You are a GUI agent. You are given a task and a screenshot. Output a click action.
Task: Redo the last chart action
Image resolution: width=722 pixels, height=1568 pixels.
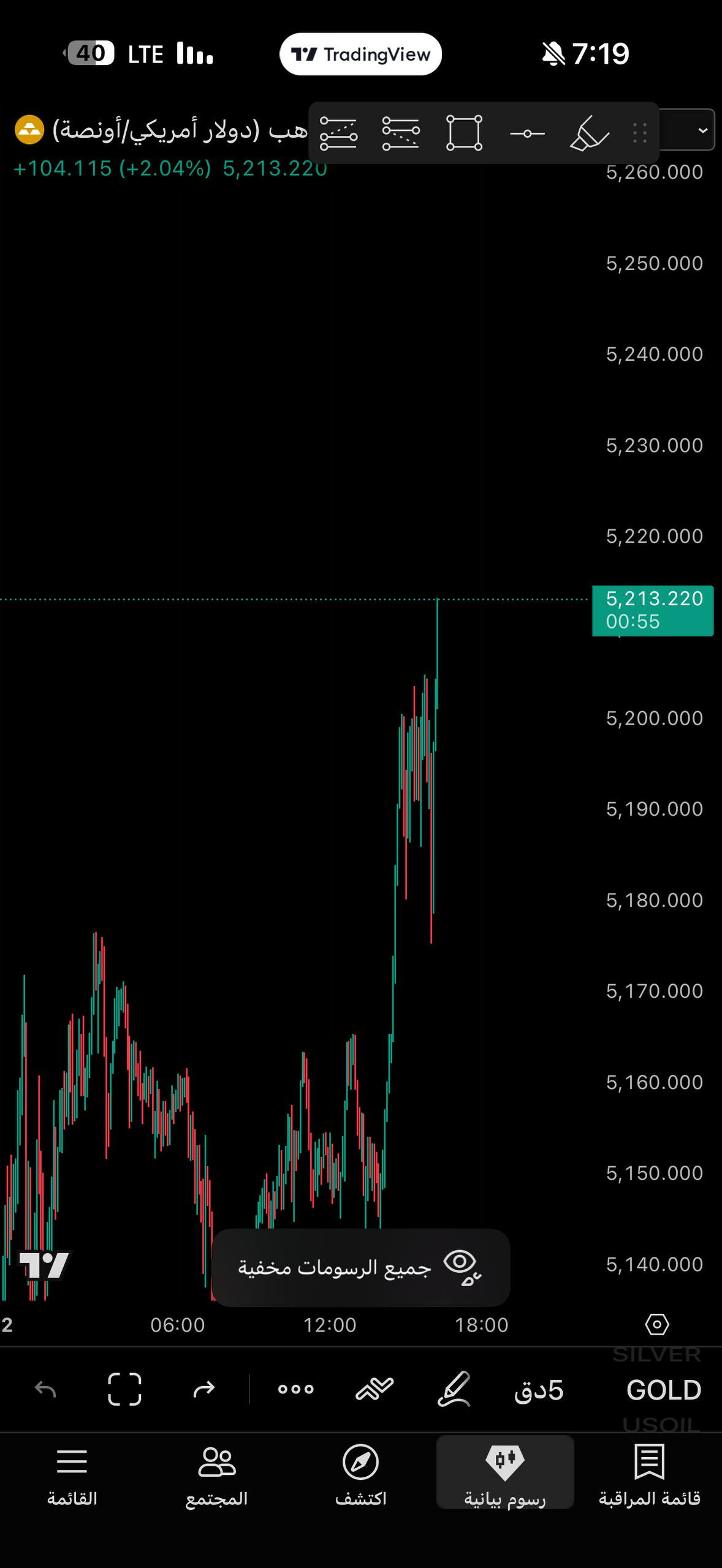(203, 1389)
